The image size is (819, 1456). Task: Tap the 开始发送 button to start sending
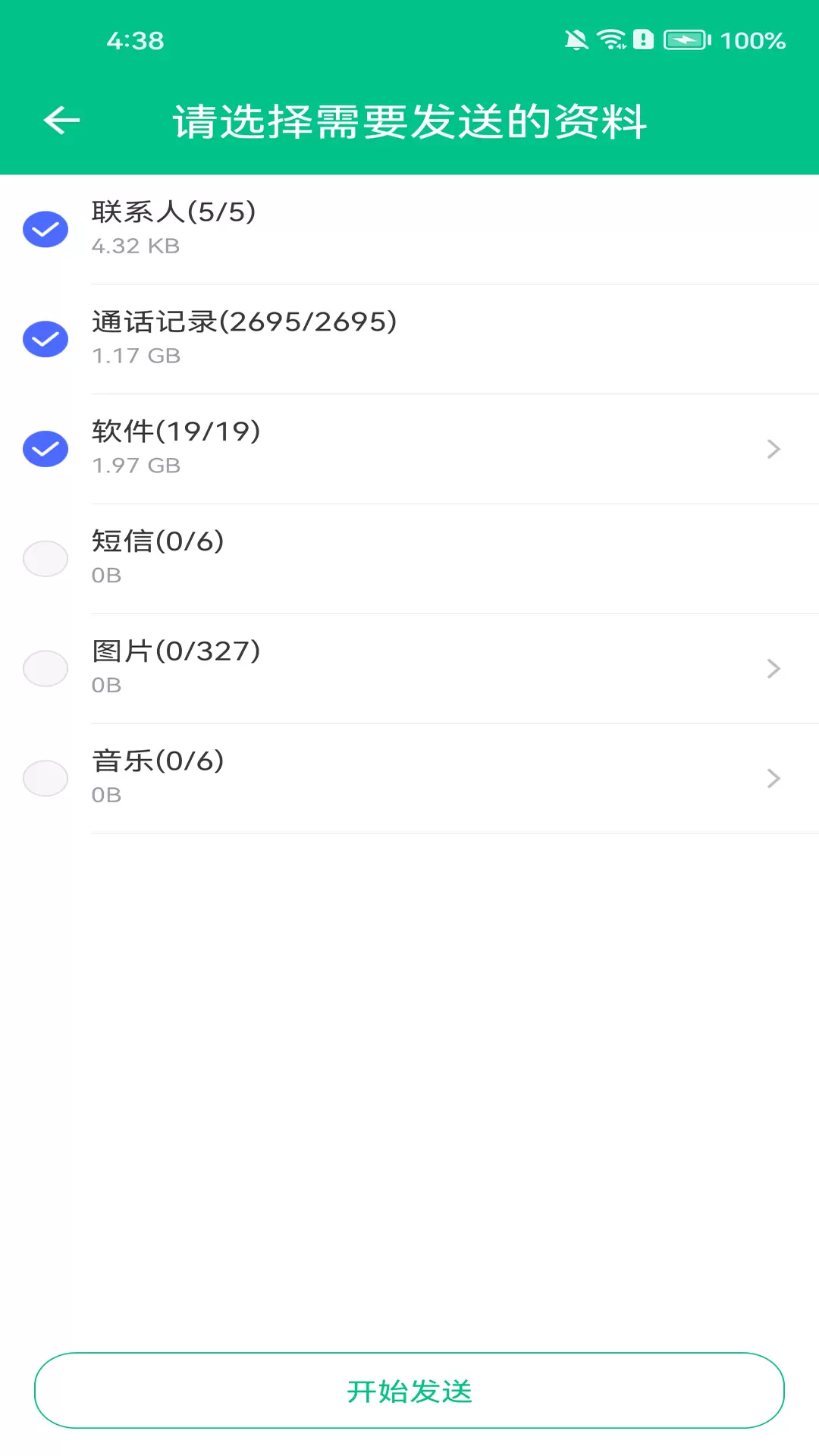pos(409,1391)
